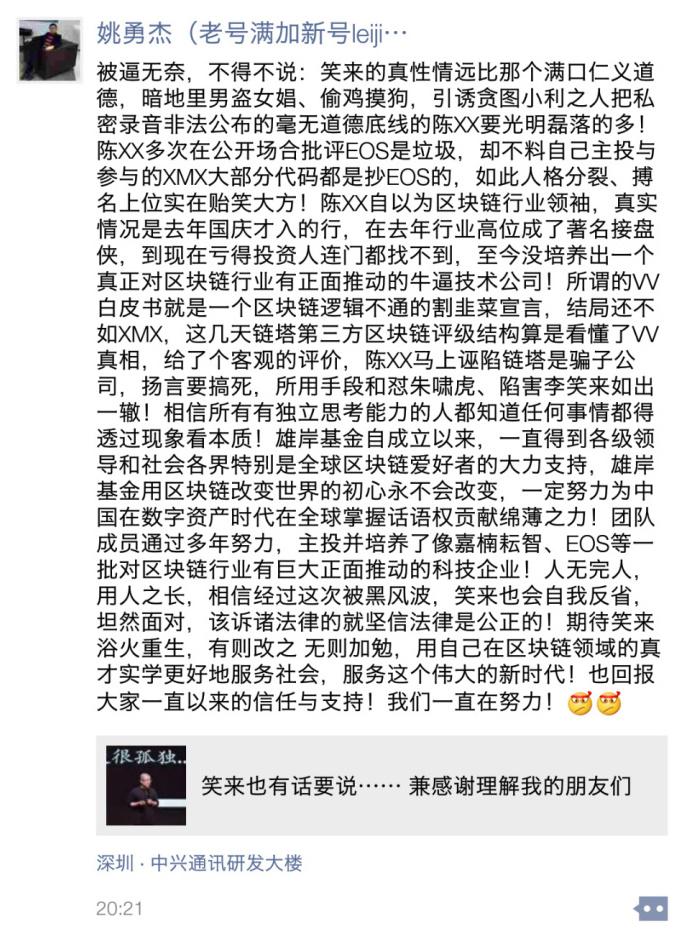Open location 深圳·中兴通讯研发大楼

(x=199, y=863)
